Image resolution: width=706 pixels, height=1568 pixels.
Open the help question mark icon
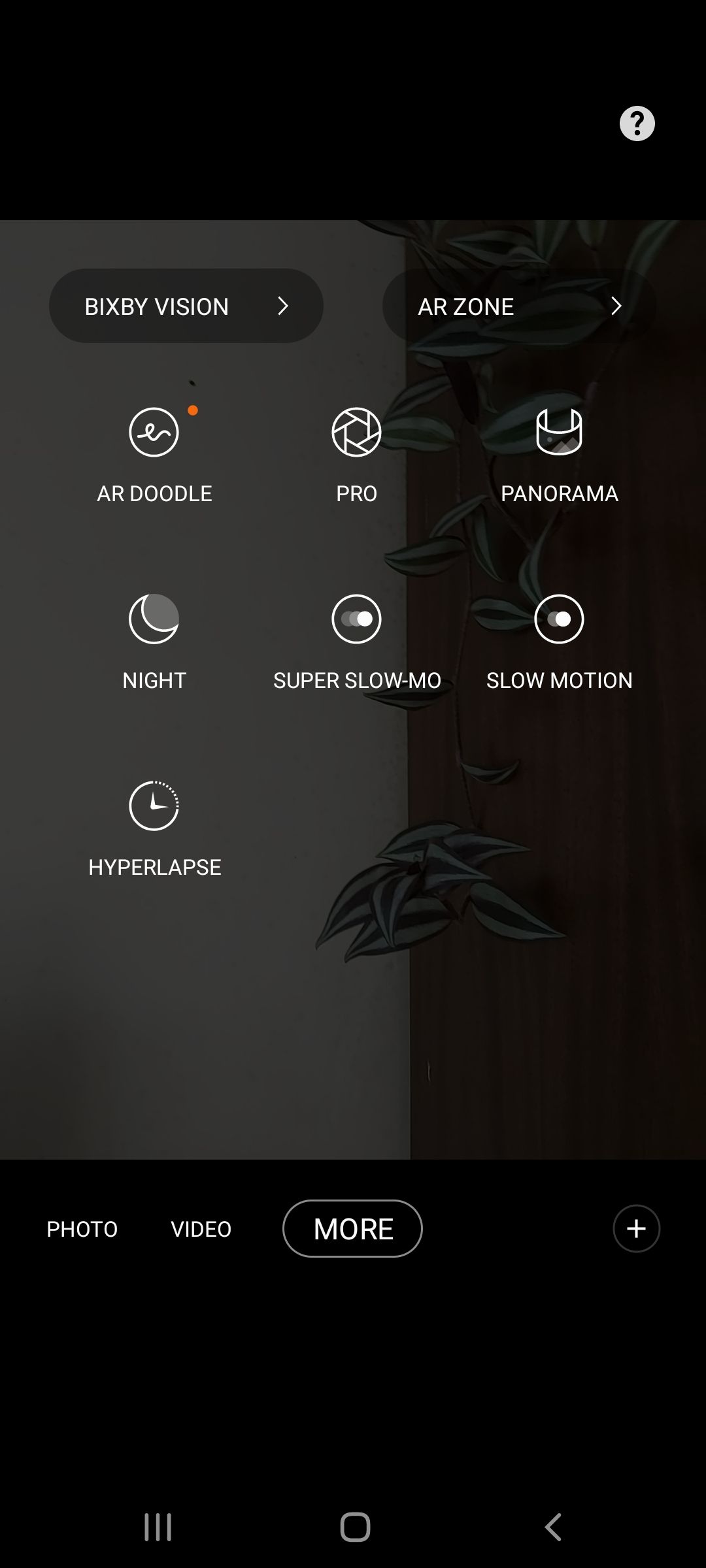pos(637,123)
